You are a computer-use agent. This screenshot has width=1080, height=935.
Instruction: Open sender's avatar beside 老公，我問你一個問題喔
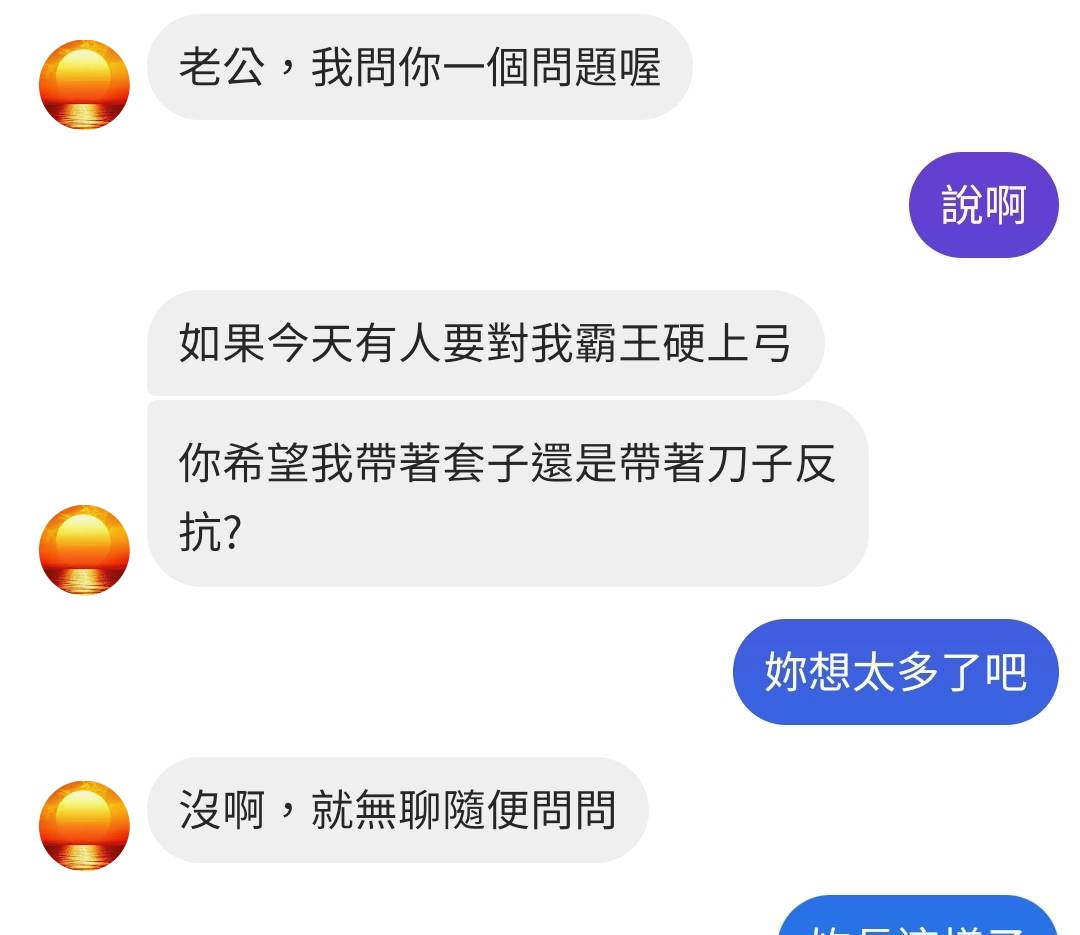click(x=84, y=84)
